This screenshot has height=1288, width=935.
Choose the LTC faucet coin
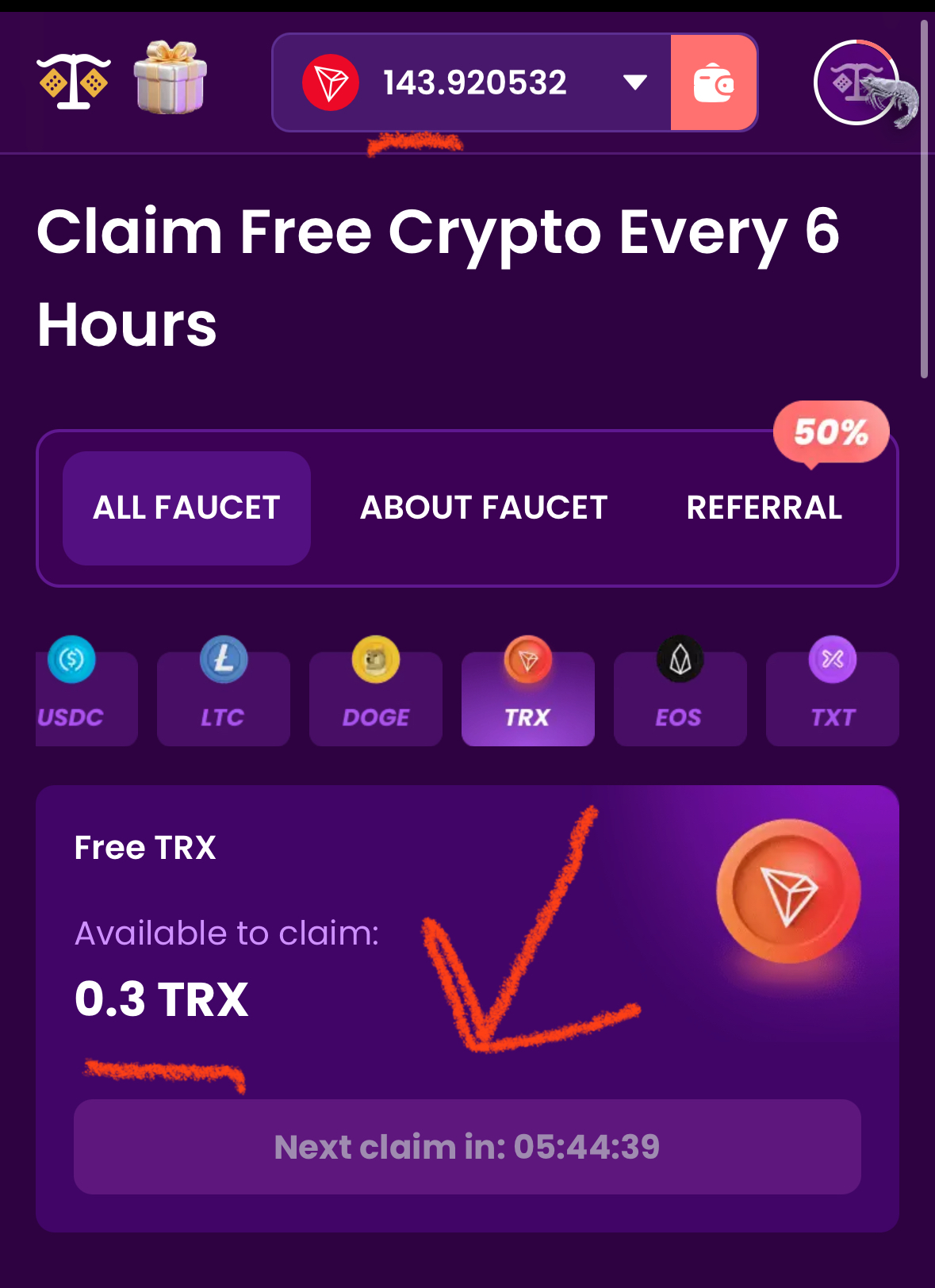pos(224,692)
